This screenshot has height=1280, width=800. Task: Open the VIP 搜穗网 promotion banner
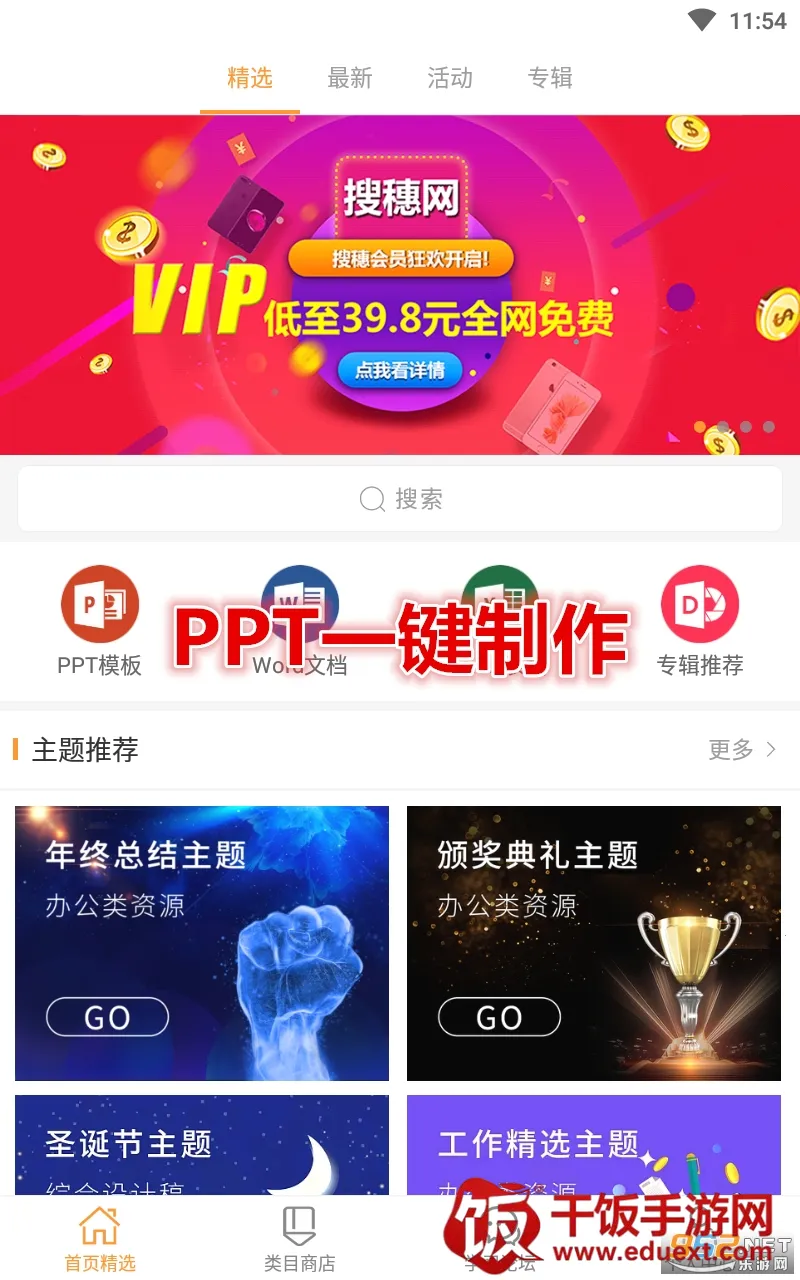point(400,285)
